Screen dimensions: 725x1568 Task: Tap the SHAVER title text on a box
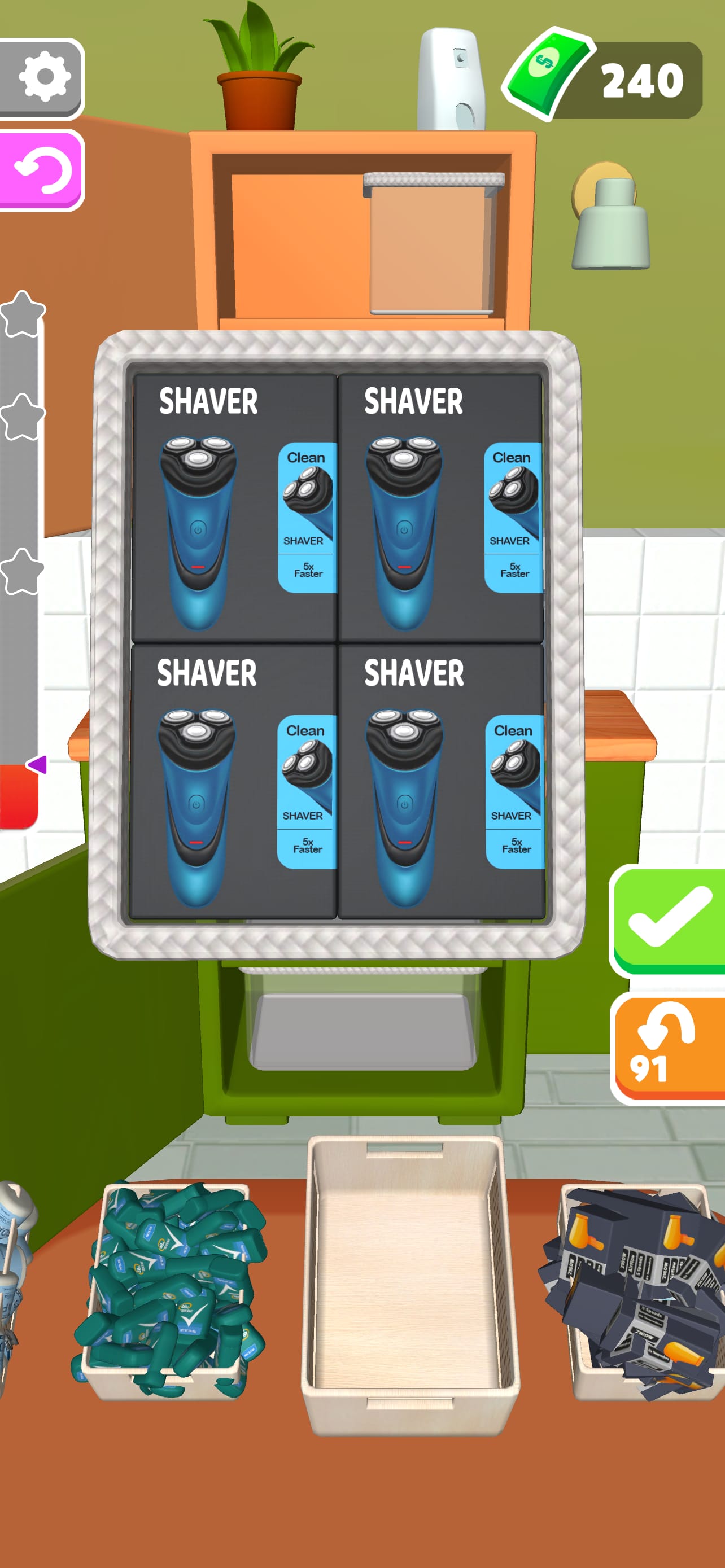coord(209,402)
